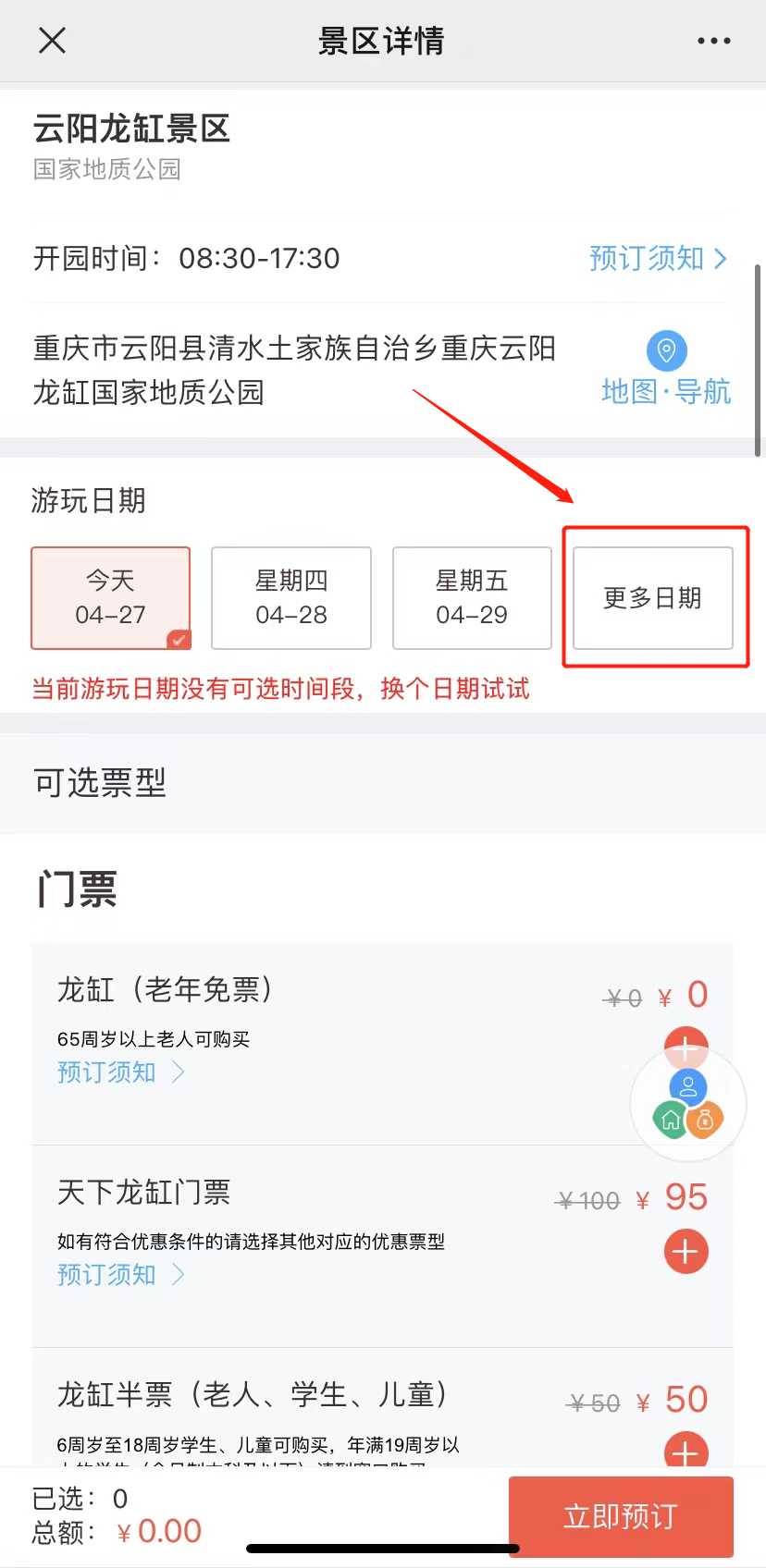Add one 龙缸半票 ticket
This screenshot has height=1568, width=766.
[x=686, y=1451]
